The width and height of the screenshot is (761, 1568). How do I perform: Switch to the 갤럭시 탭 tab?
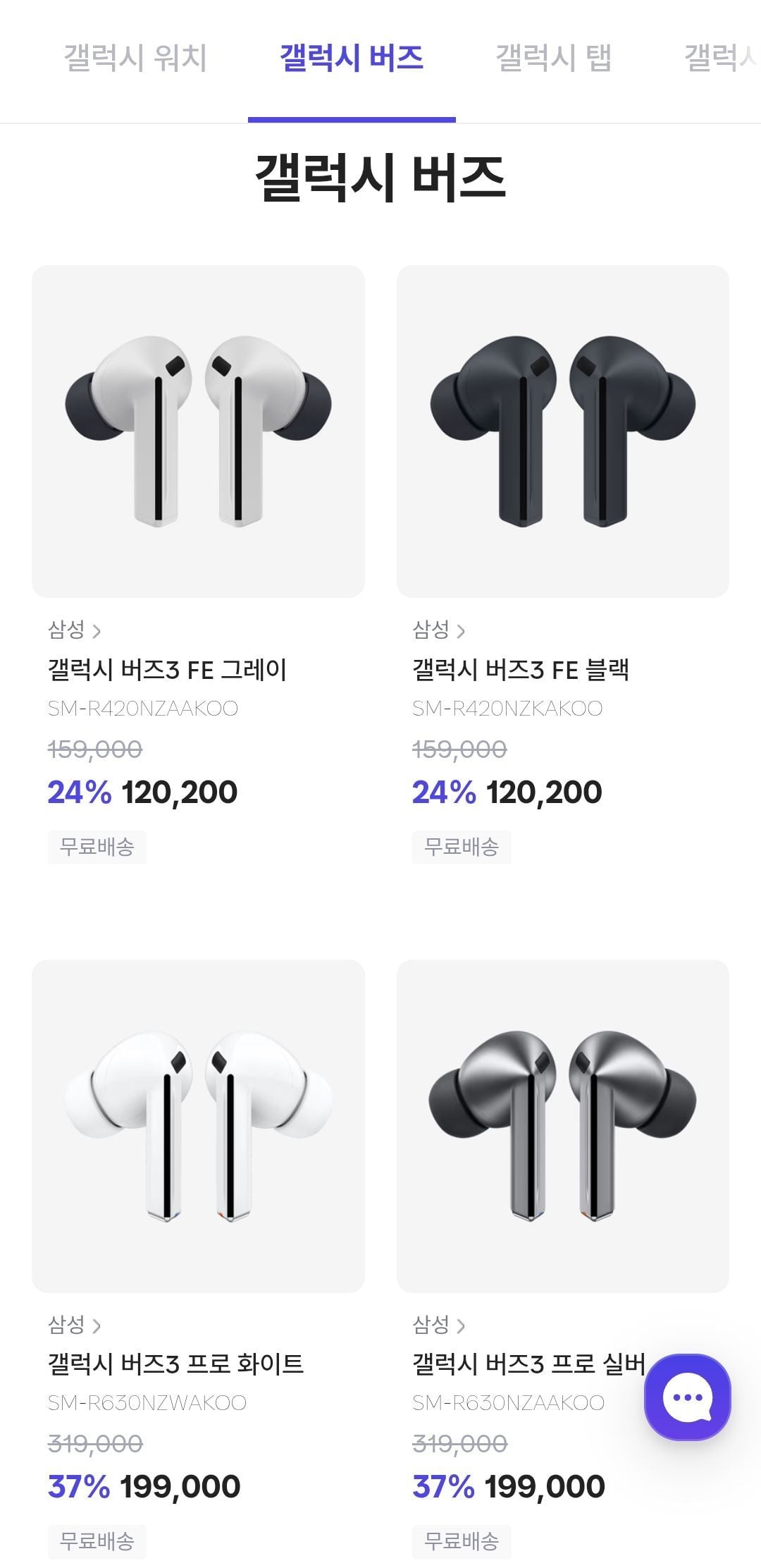point(553,58)
